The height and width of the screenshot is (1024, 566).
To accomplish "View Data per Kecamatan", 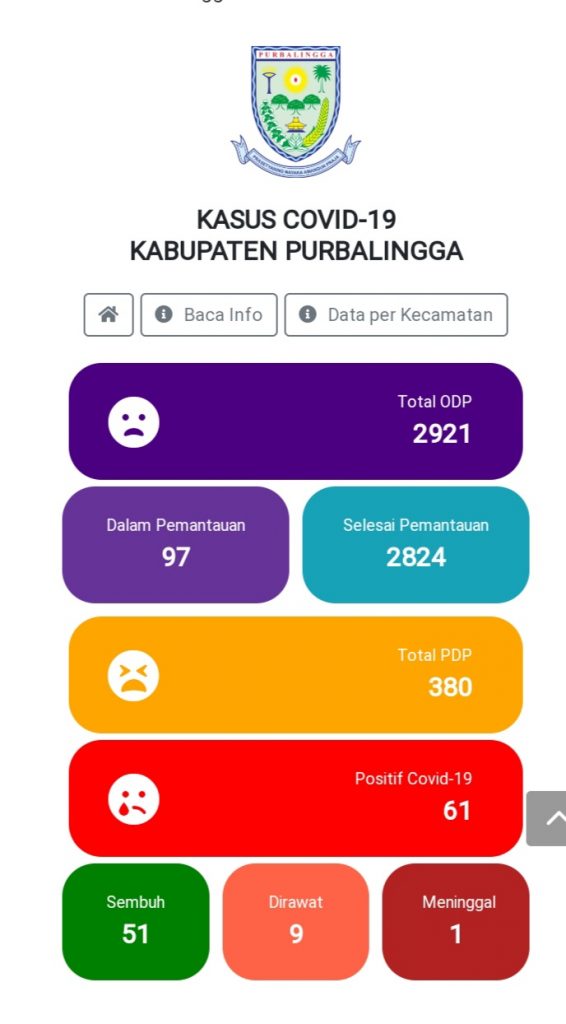I will point(396,315).
